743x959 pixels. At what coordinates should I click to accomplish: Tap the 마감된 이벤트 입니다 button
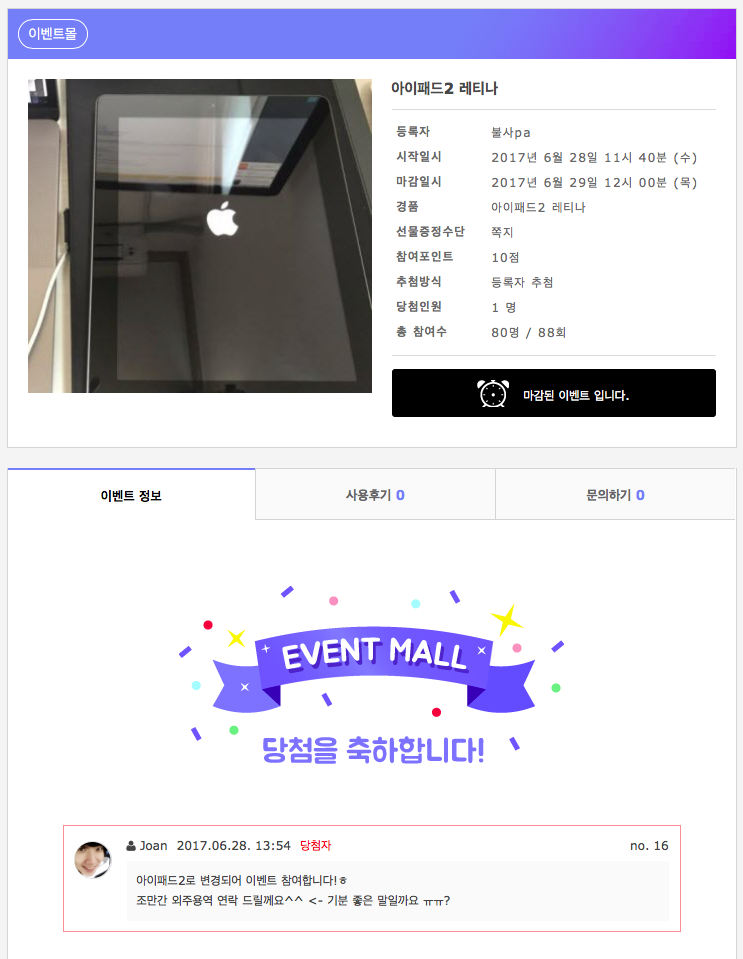pos(553,393)
